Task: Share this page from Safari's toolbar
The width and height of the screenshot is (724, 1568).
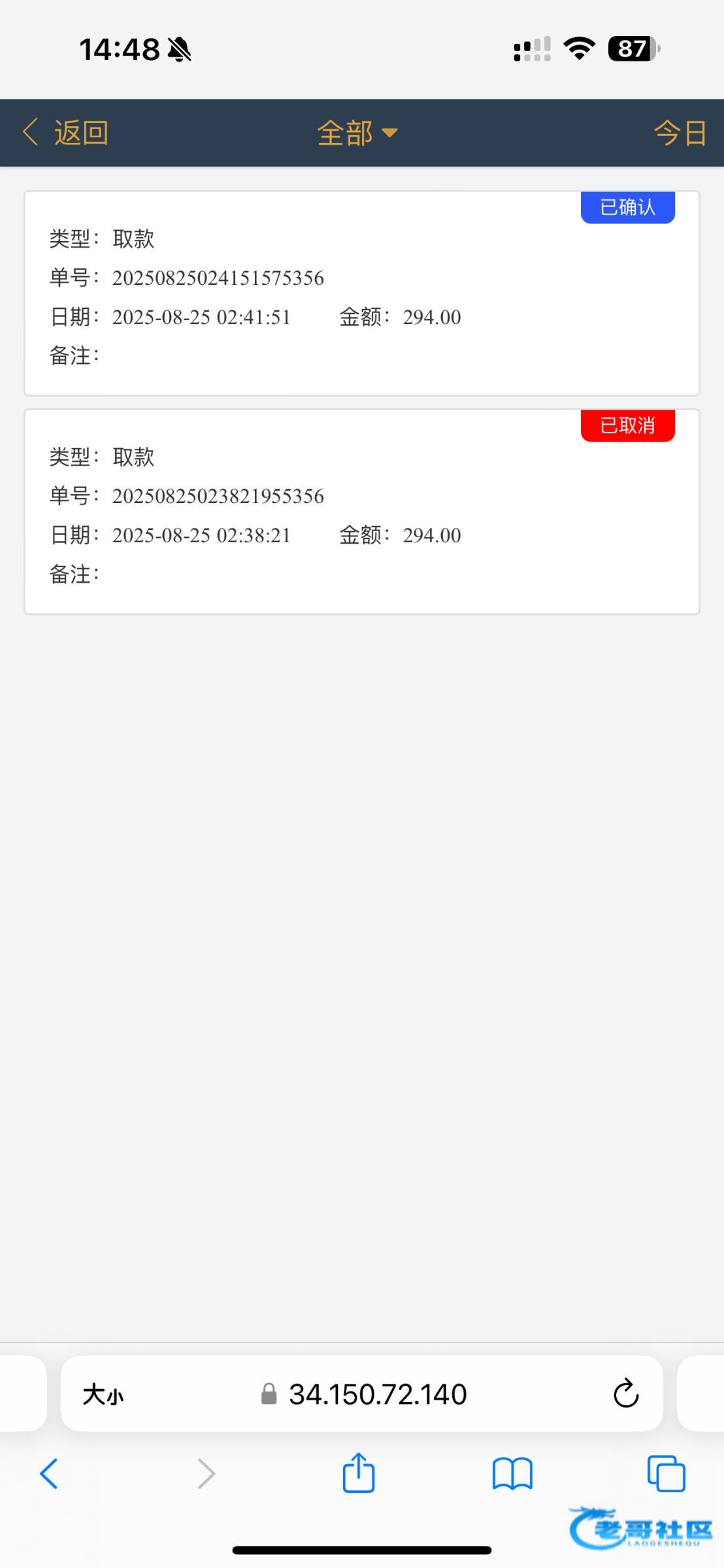Action: [359, 1473]
